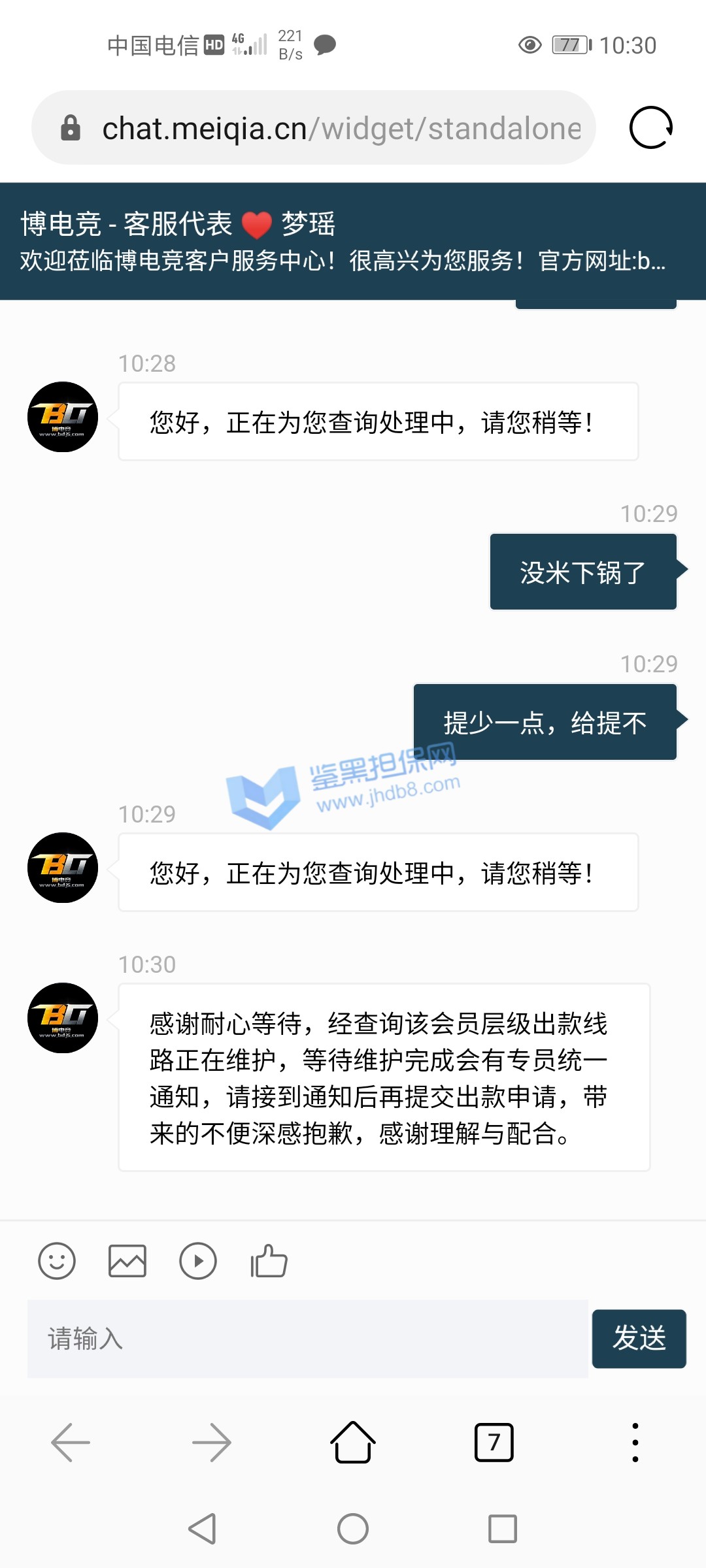Attach a picture to the chat
The width and height of the screenshot is (706, 1568).
127,1261
